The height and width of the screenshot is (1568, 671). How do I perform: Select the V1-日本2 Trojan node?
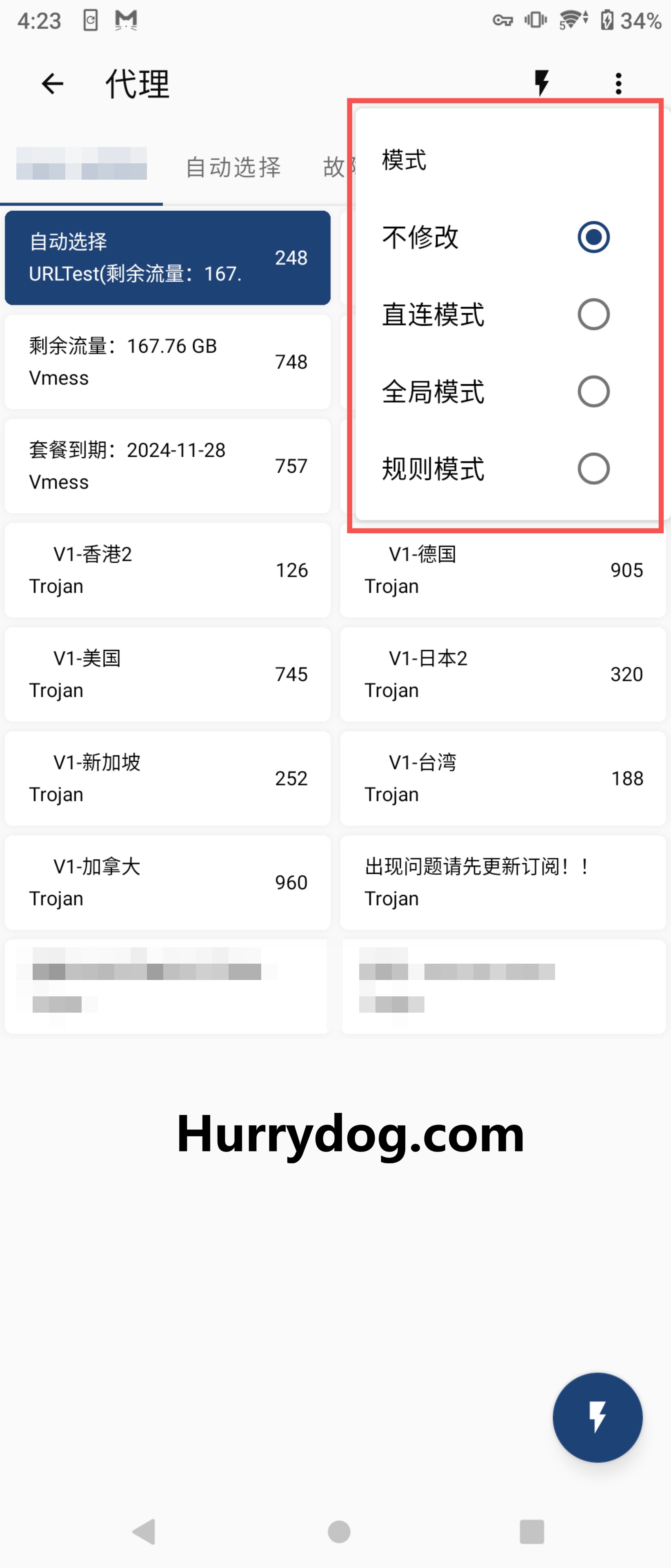coord(502,674)
